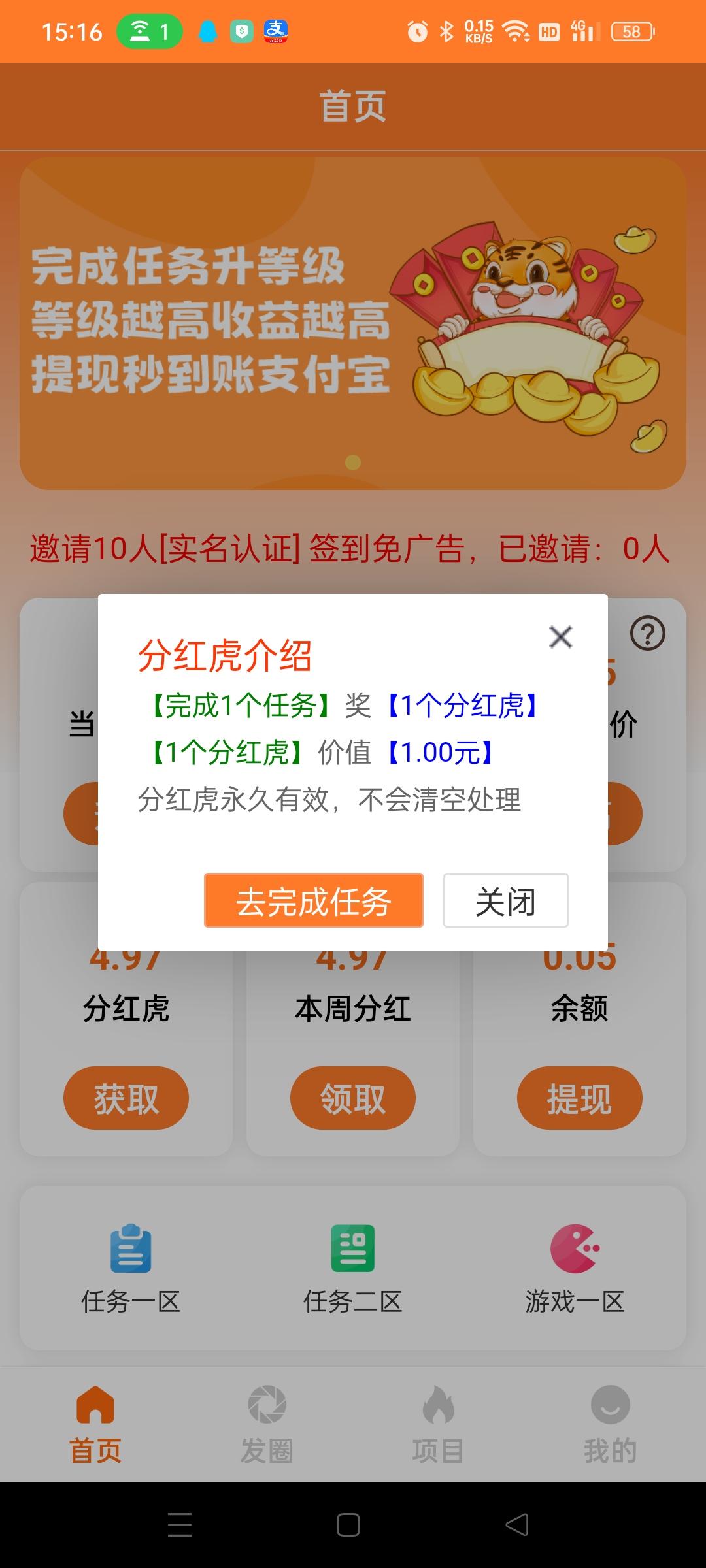The width and height of the screenshot is (706, 1568).
Task: Switch to the 我的 tab
Action: tap(610, 1425)
